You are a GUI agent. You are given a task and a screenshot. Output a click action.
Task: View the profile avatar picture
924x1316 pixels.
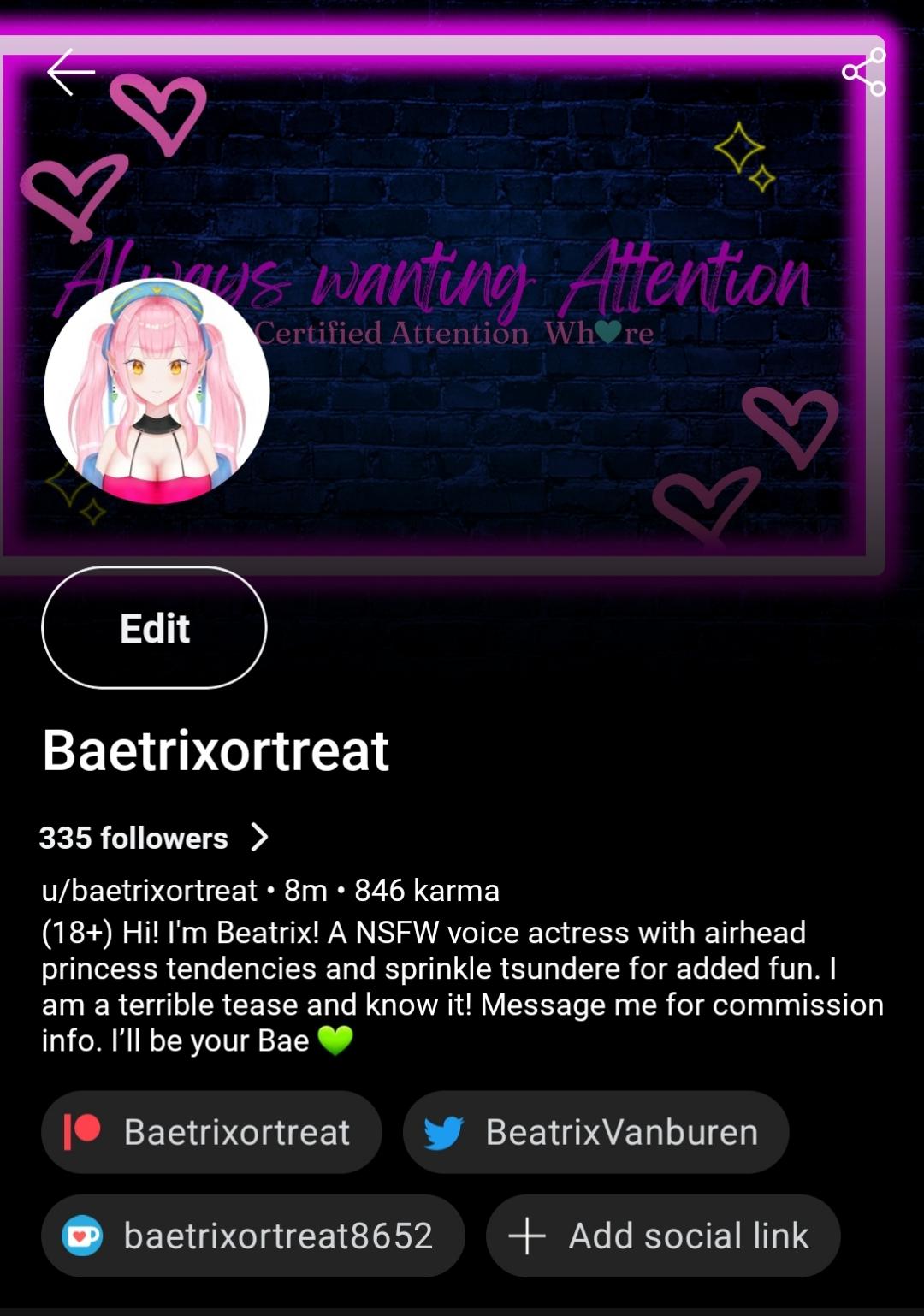[157, 392]
